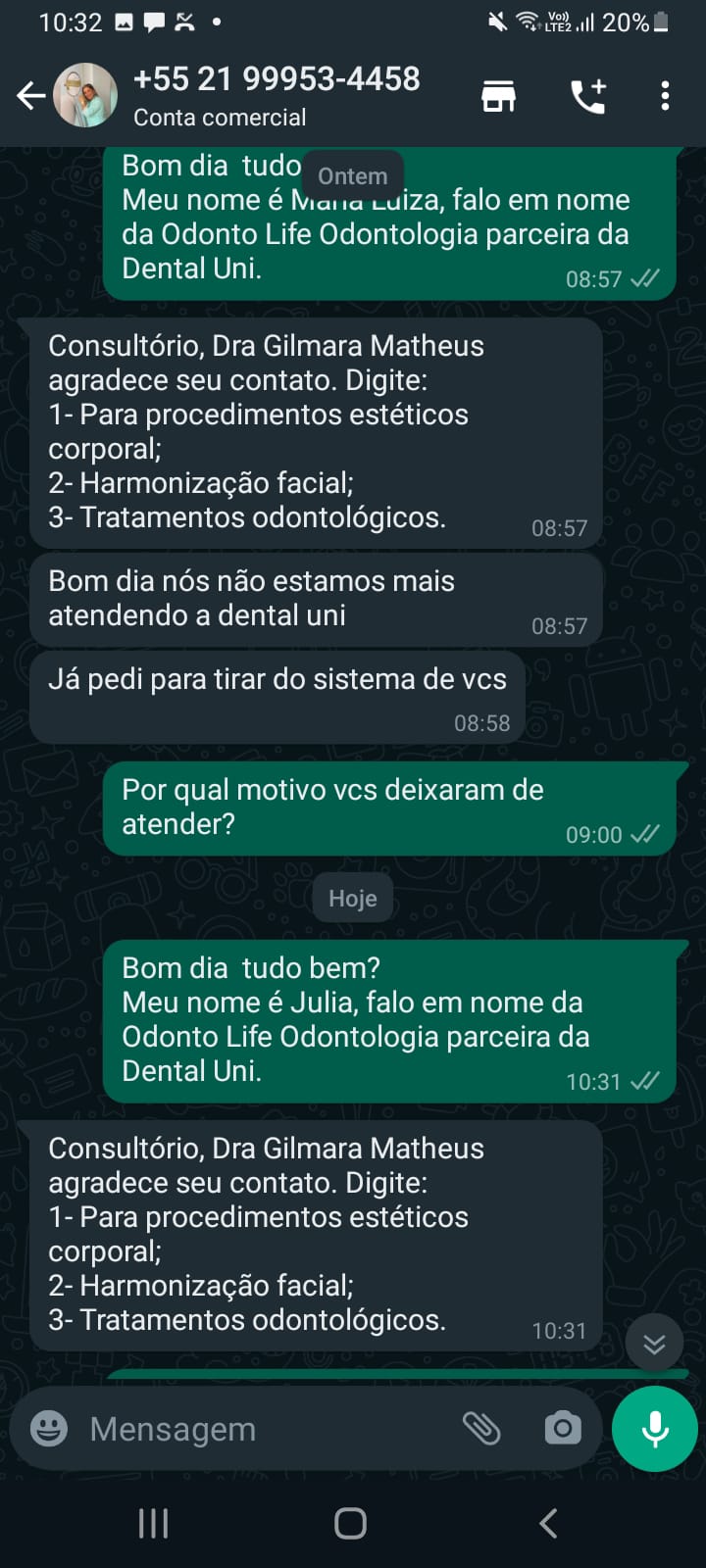Open the three-dot overflow menu
This screenshot has height=1568, width=706.
click(665, 96)
